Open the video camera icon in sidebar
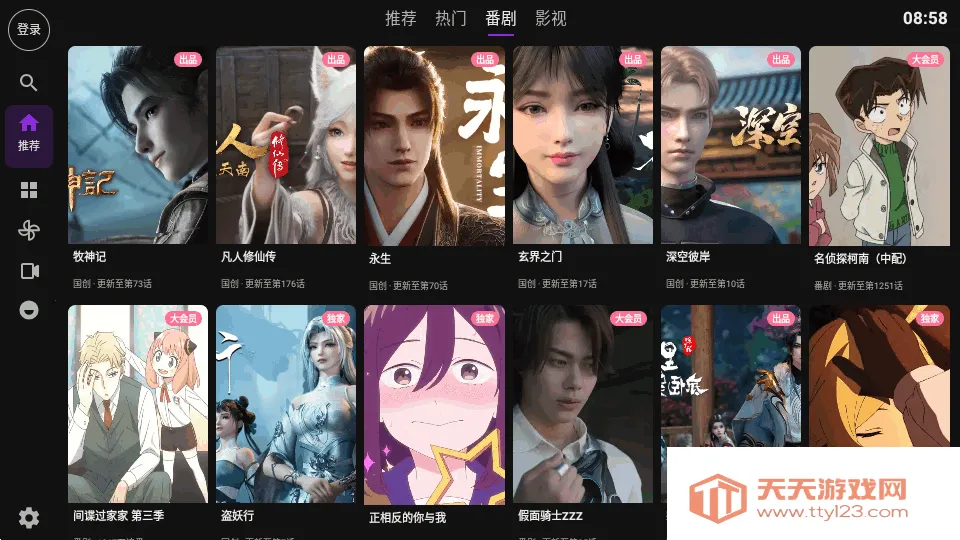Screen dimensions: 960x540 coord(29,270)
